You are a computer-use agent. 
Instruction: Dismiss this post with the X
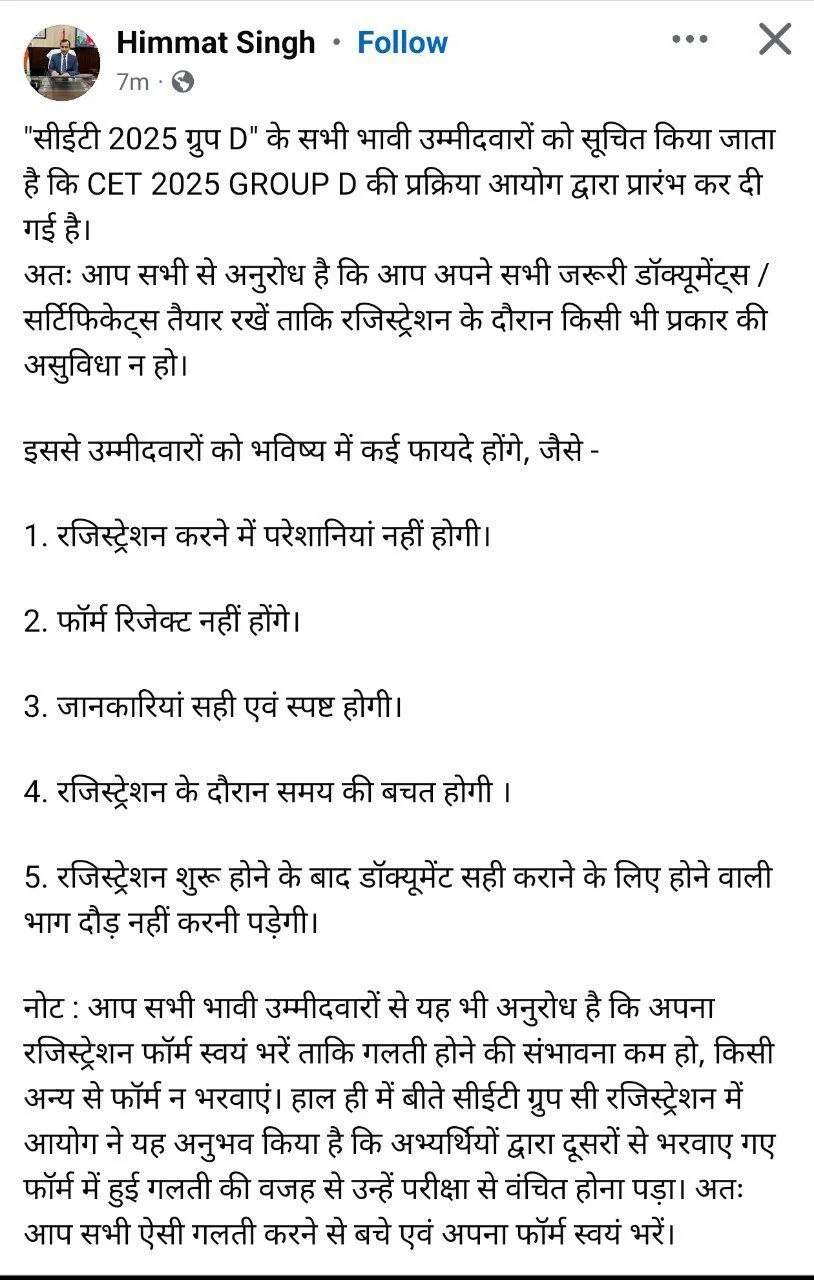pos(775,40)
